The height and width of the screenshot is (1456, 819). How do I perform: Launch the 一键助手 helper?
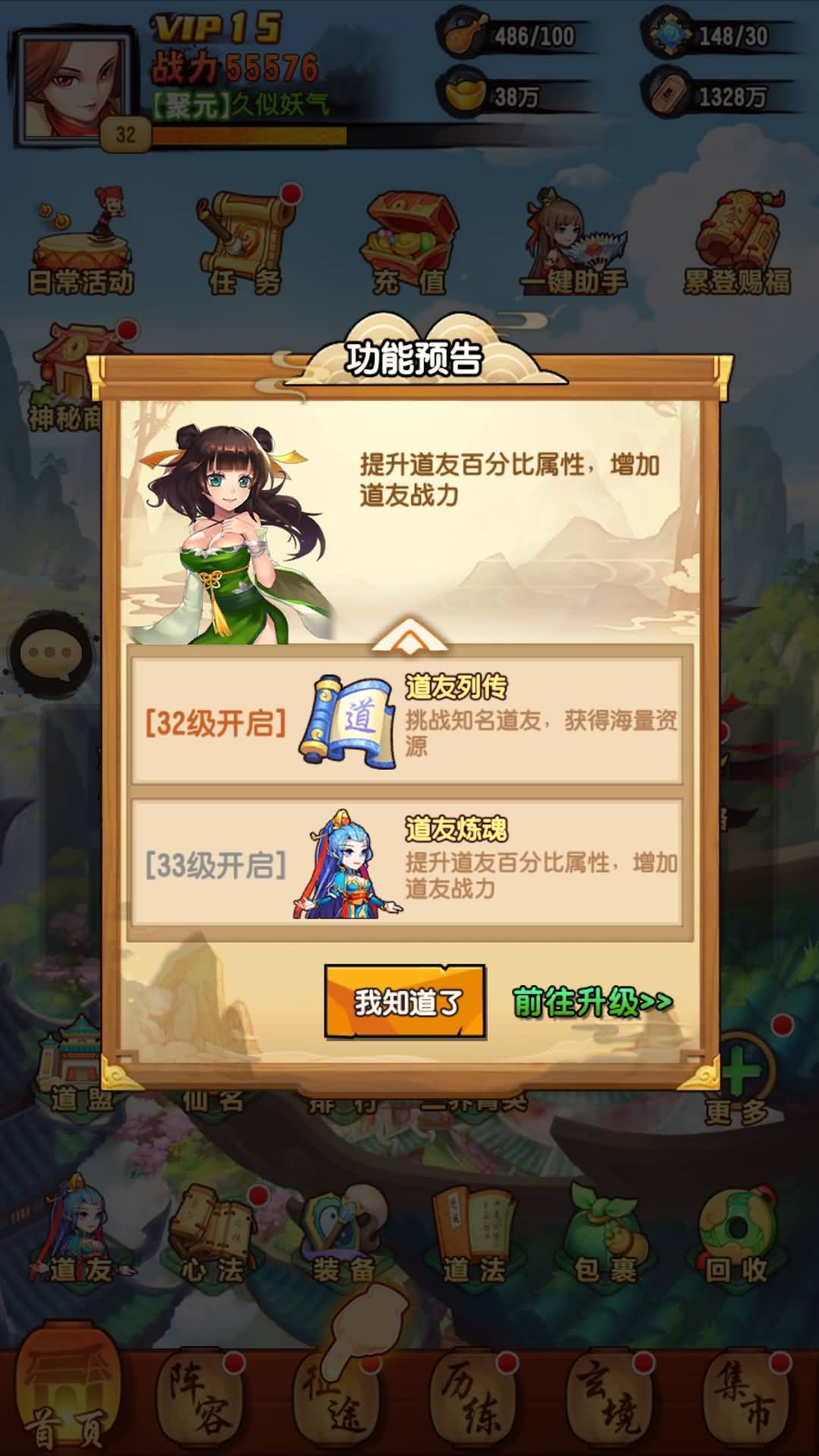tap(574, 243)
